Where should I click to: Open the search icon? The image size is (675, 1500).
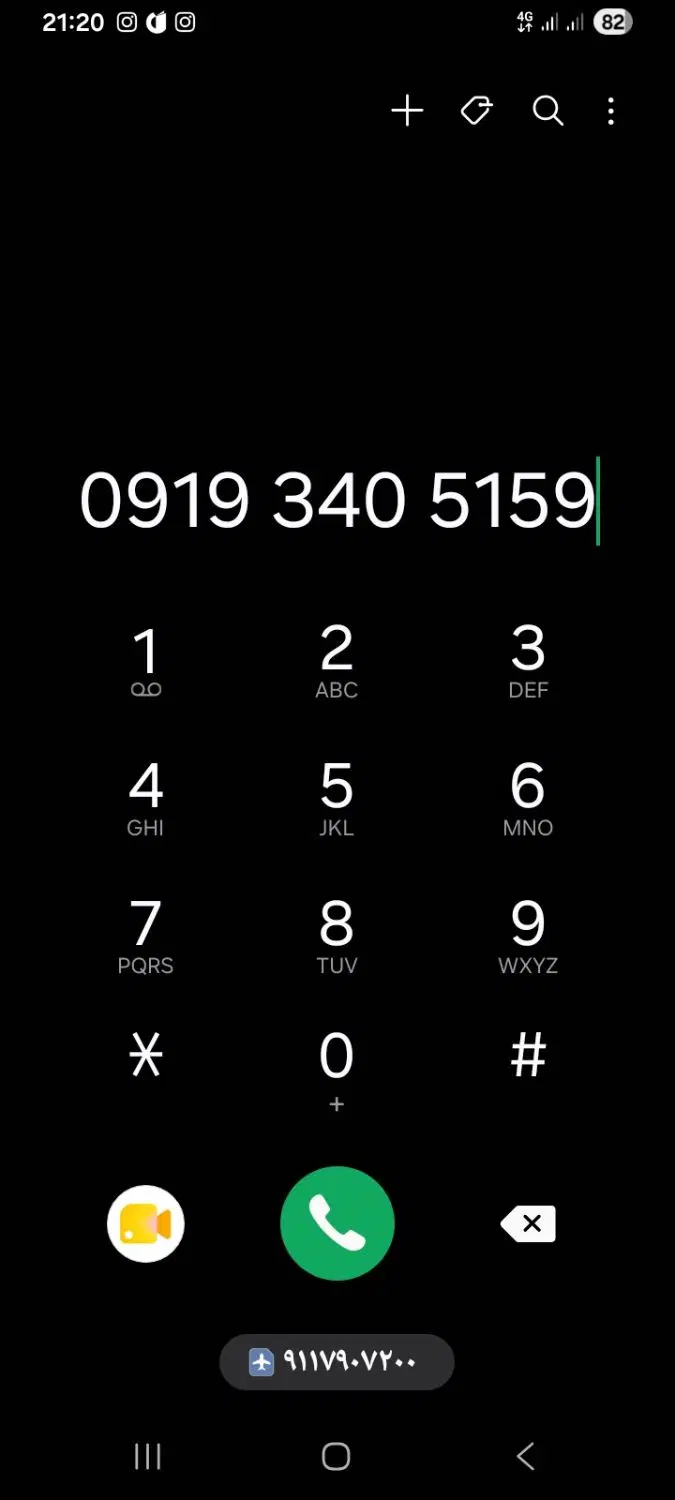coord(548,111)
